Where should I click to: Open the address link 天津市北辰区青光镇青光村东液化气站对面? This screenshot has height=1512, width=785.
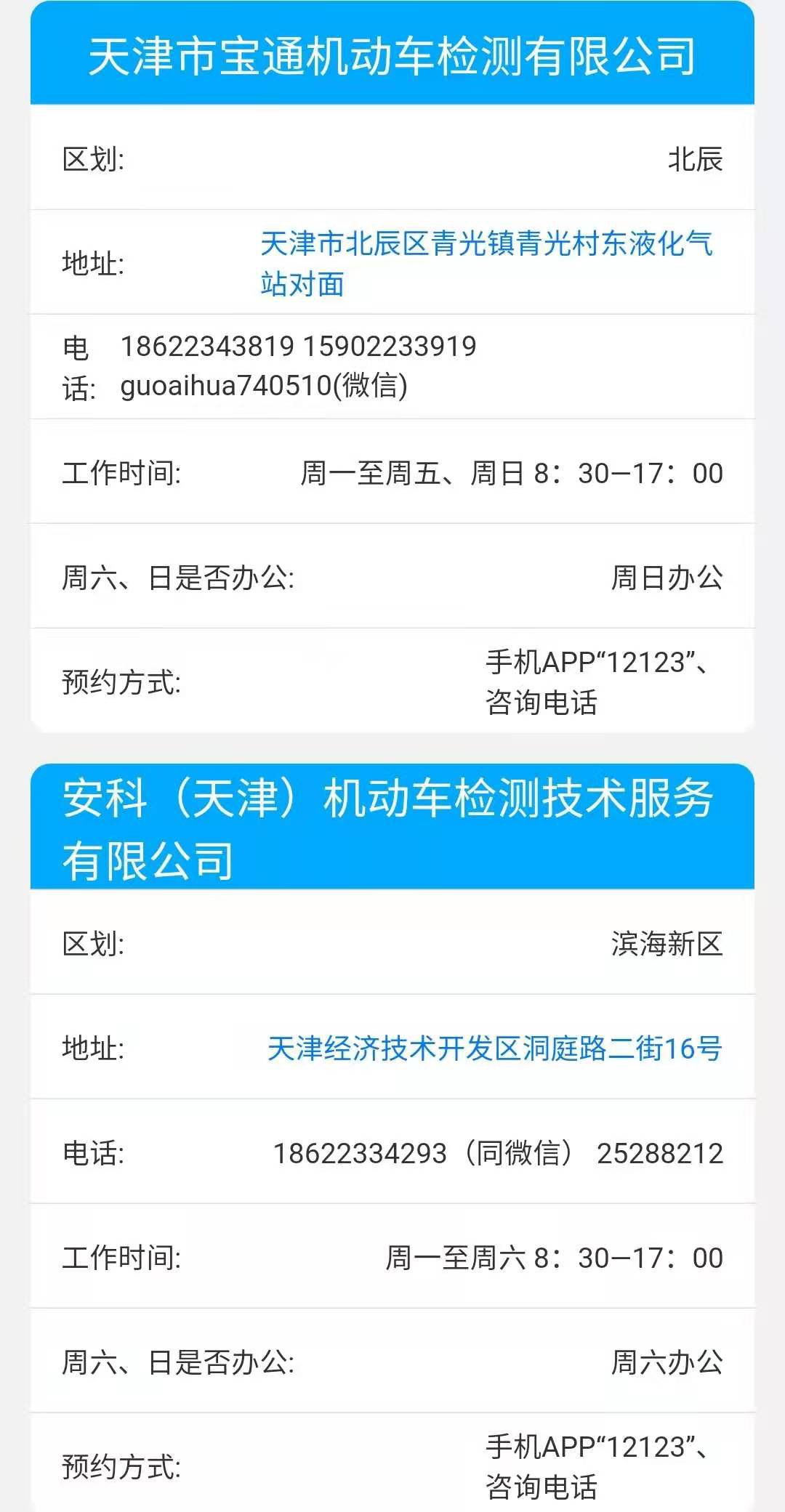pyautogui.click(x=486, y=244)
